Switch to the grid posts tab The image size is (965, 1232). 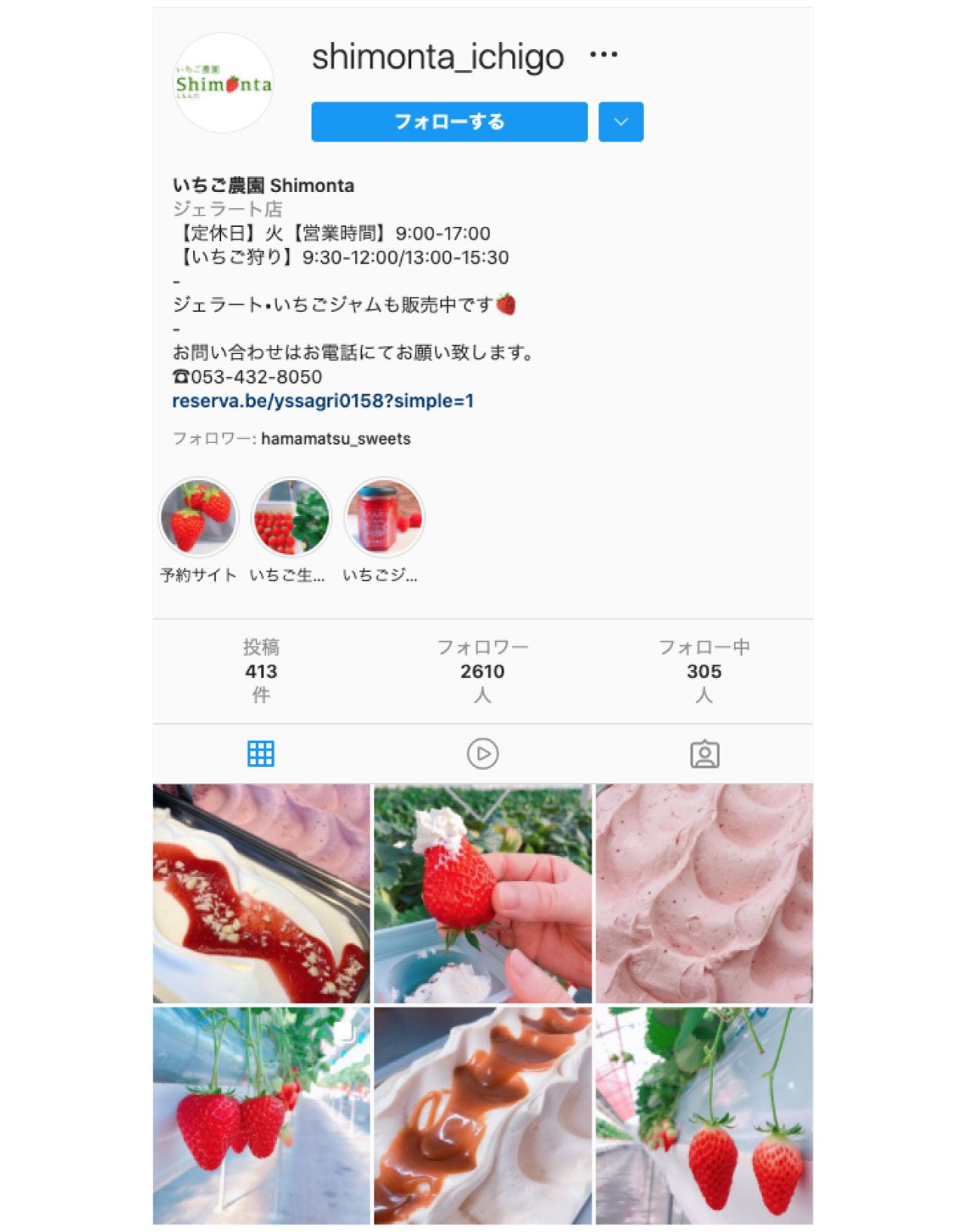point(261,754)
